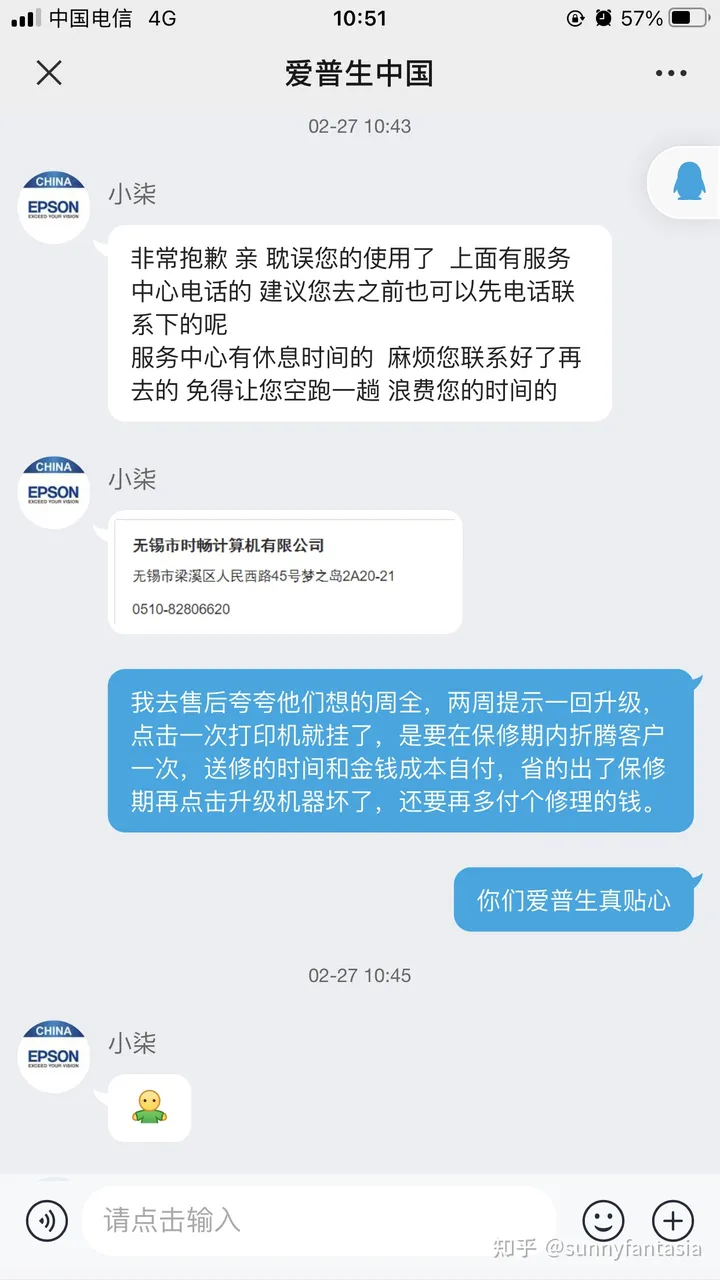Image resolution: width=720 pixels, height=1280 pixels.
Task: Switch to voice input mode
Action: pyautogui.click(x=46, y=1220)
